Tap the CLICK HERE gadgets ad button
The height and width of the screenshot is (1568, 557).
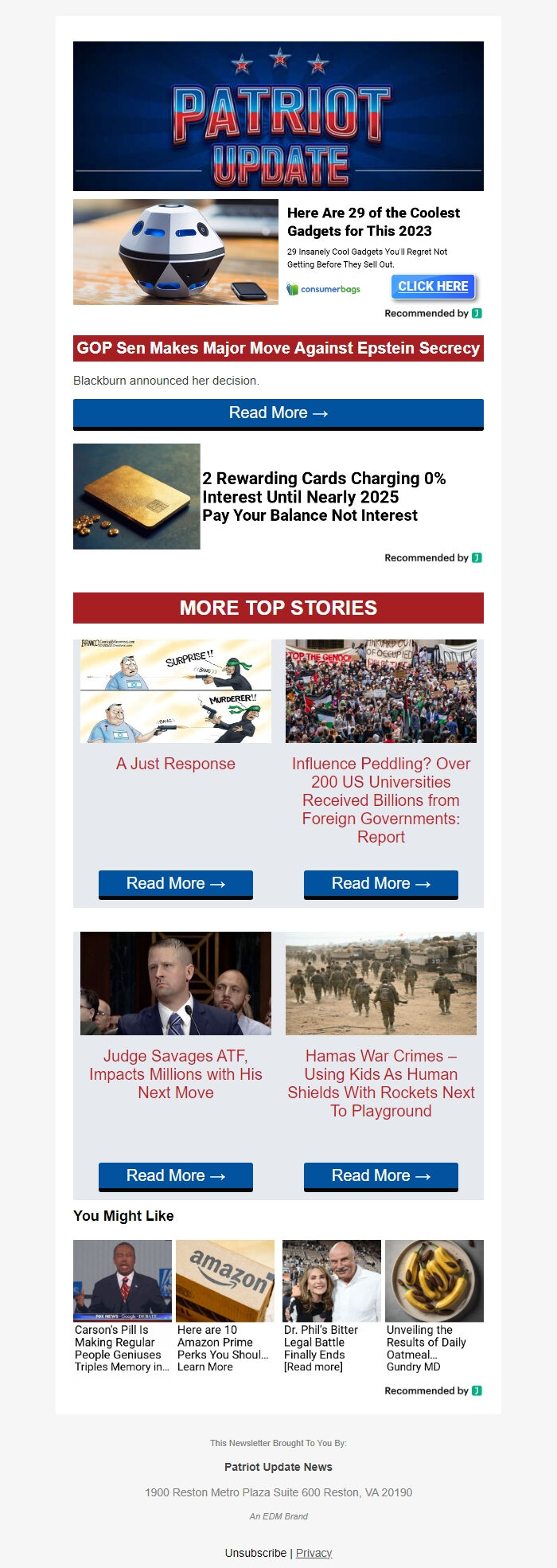tap(433, 287)
